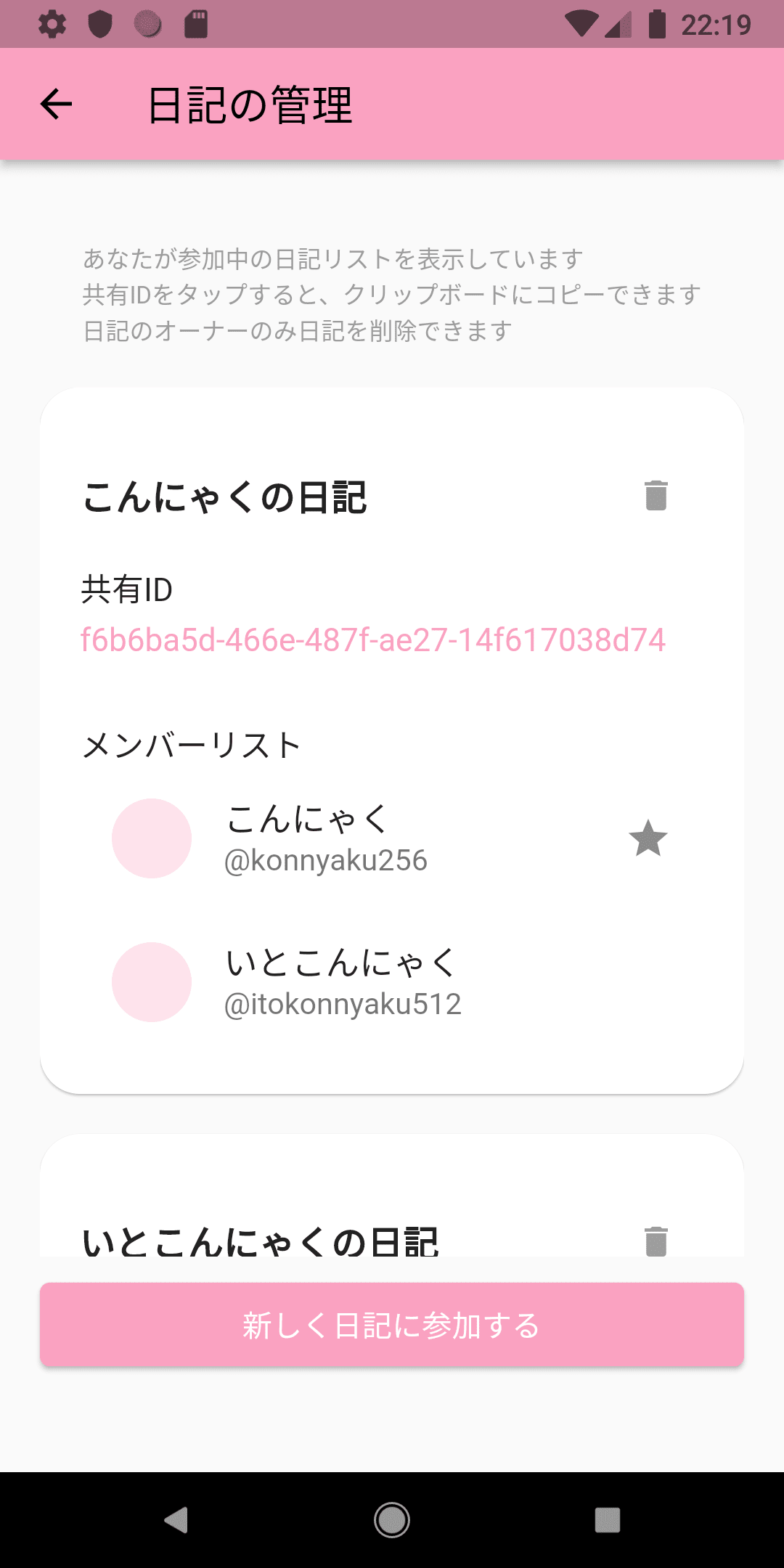Screen dimensions: 784x1568
Task: Tap the system home button
Action: (x=392, y=1519)
